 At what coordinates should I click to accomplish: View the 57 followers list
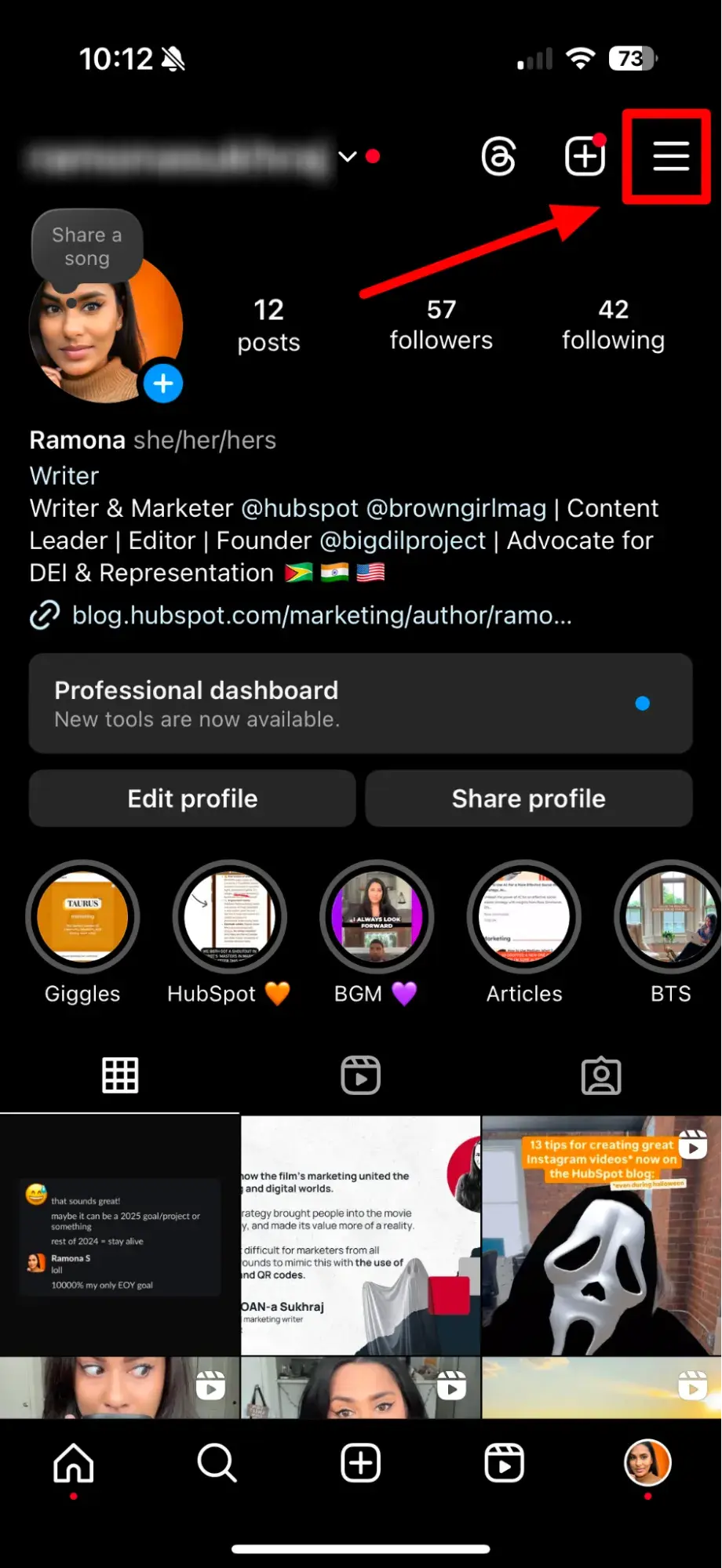coord(441,324)
